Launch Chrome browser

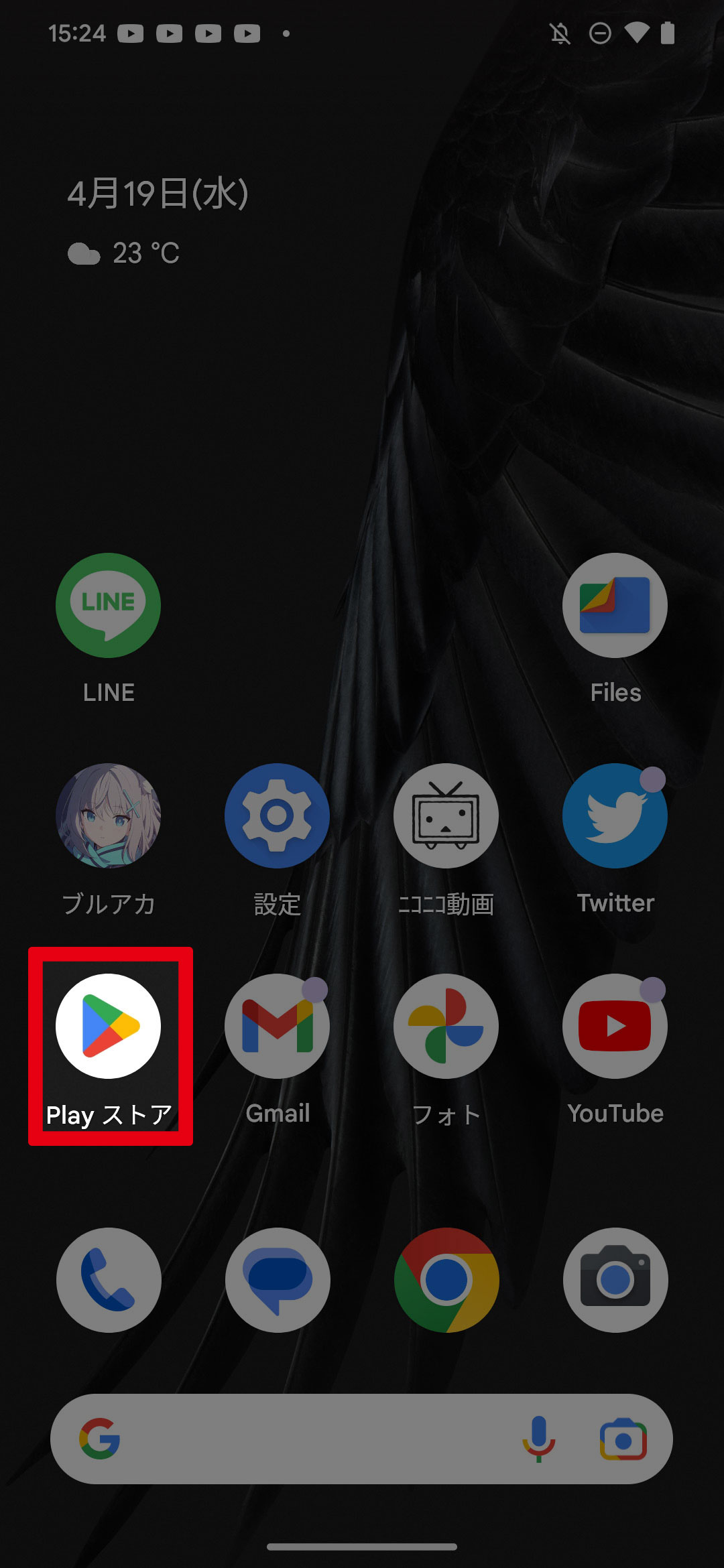pos(446,1280)
